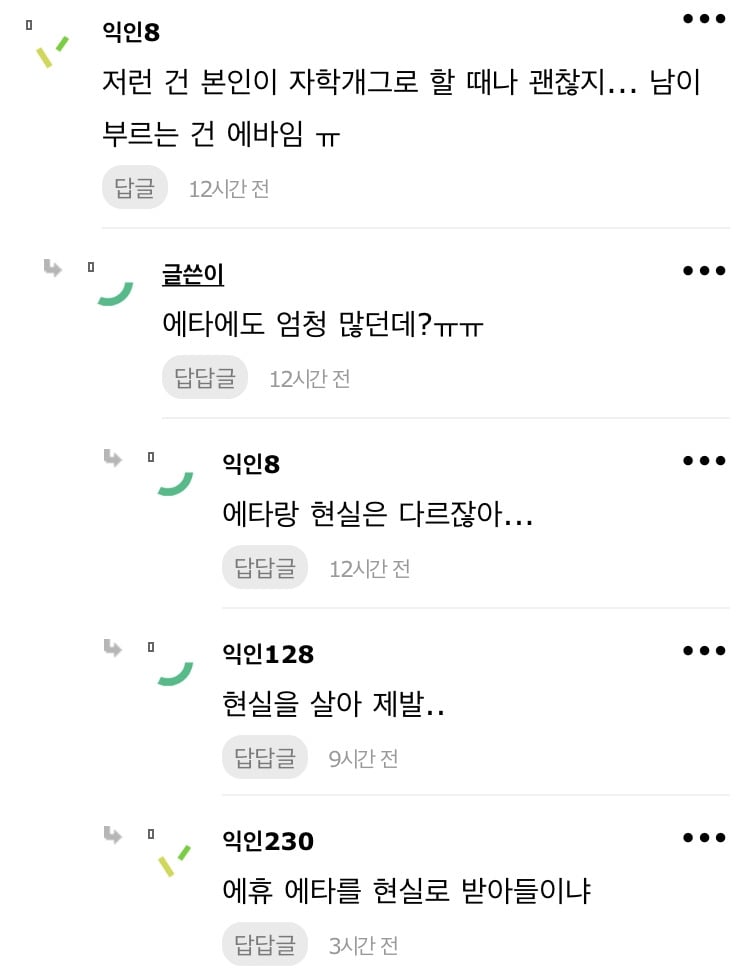Open the overflow menu on 익인8's top comment
Viewport: 750px width, 977px height.
coord(704,19)
